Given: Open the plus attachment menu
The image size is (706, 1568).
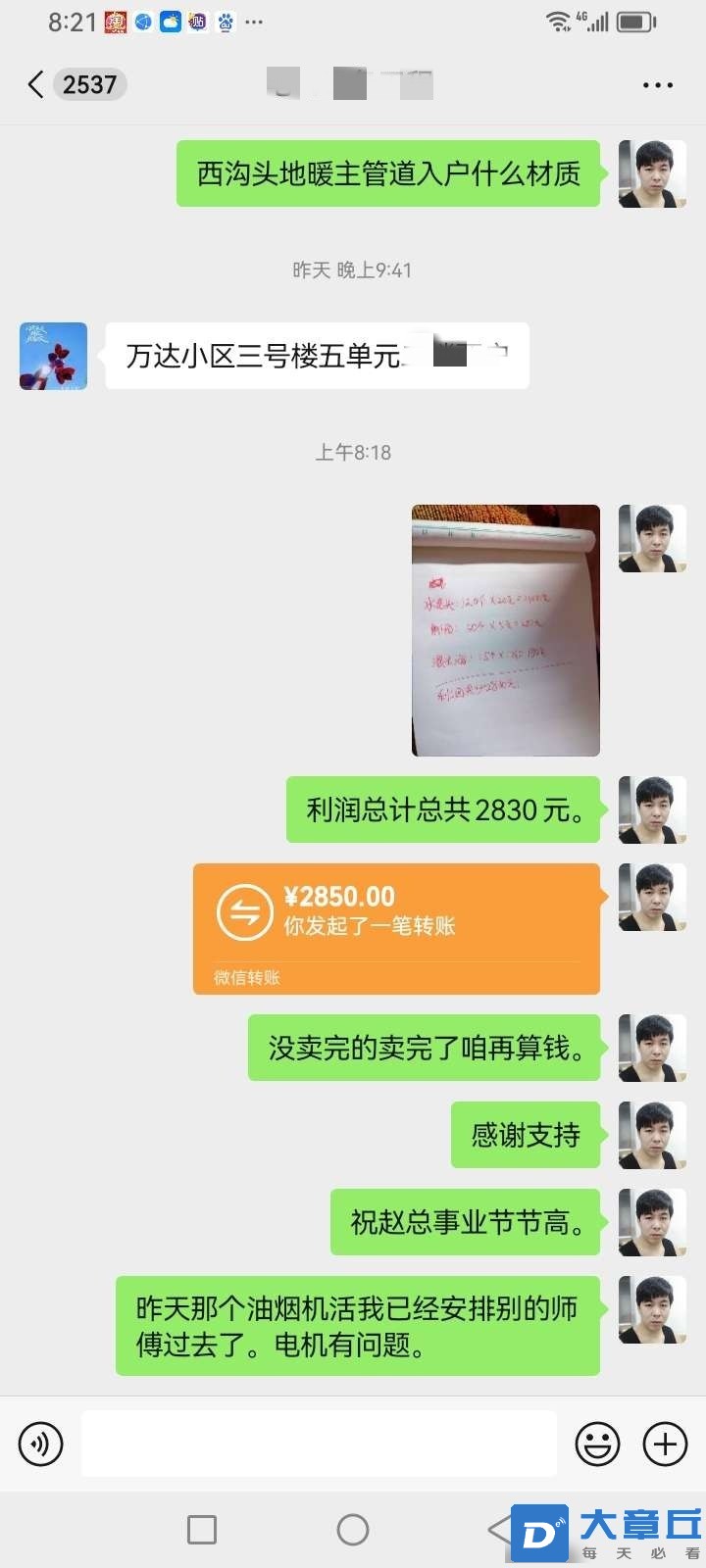Looking at the screenshot, I should [665, 1444].
